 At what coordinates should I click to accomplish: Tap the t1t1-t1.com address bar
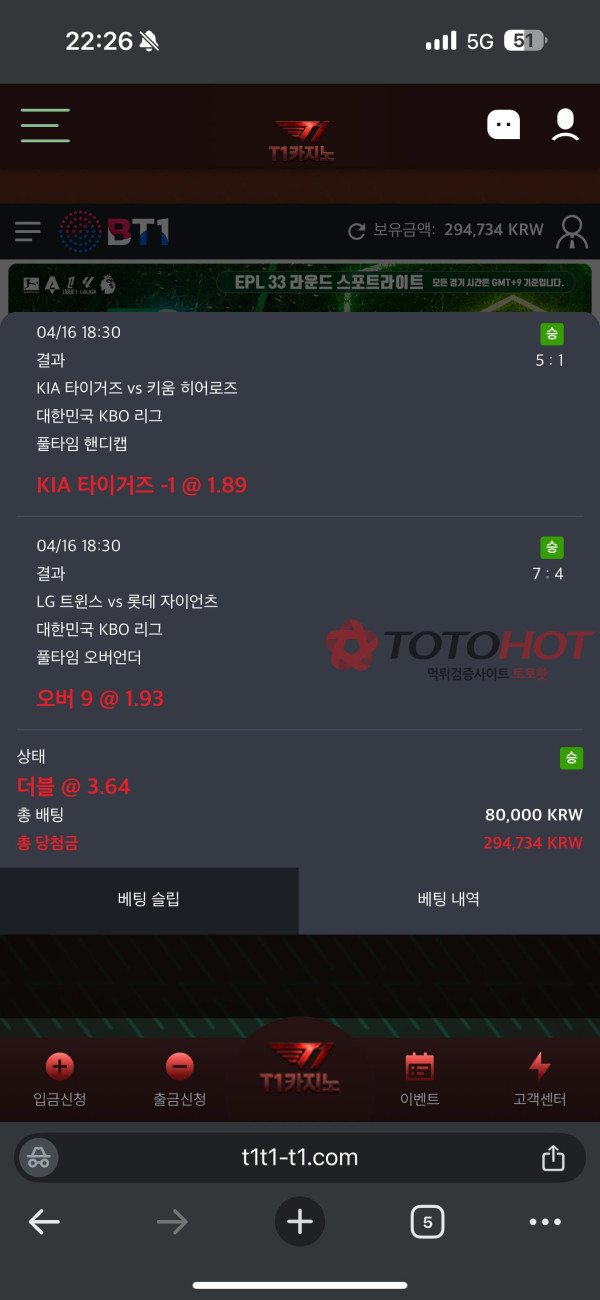click(x=300, y=1158)
